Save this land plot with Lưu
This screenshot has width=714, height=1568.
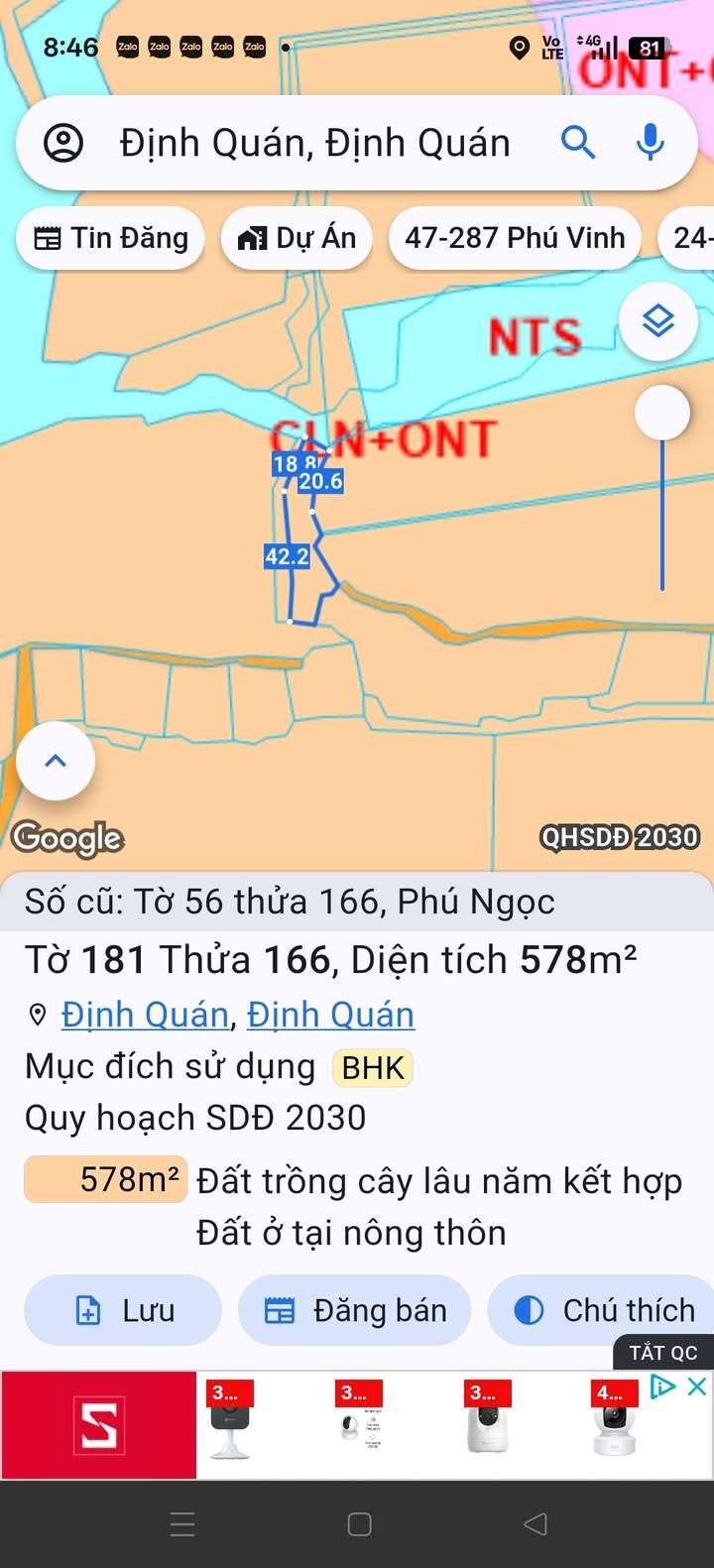pos(123,1310)
